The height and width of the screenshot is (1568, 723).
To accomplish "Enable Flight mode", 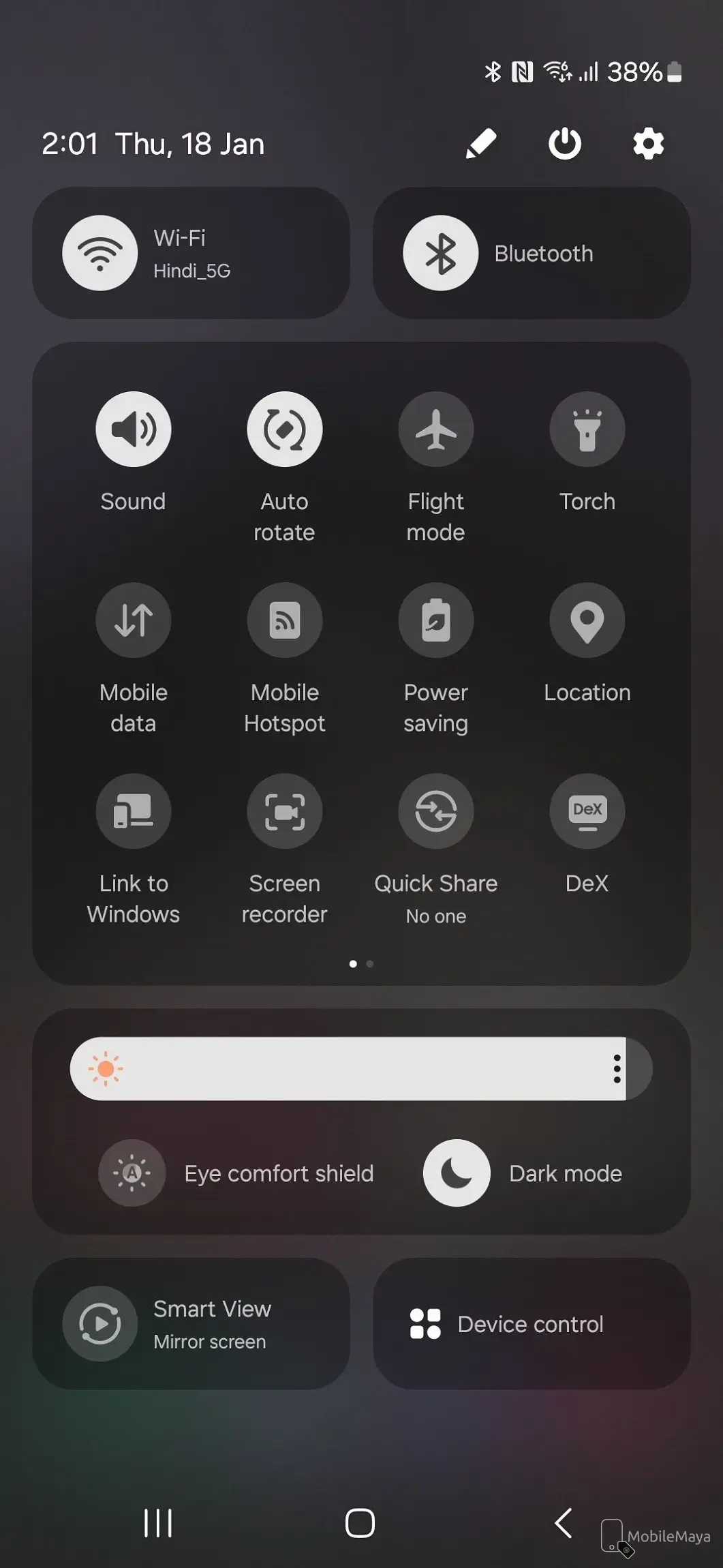I will (x=436, y=429).
